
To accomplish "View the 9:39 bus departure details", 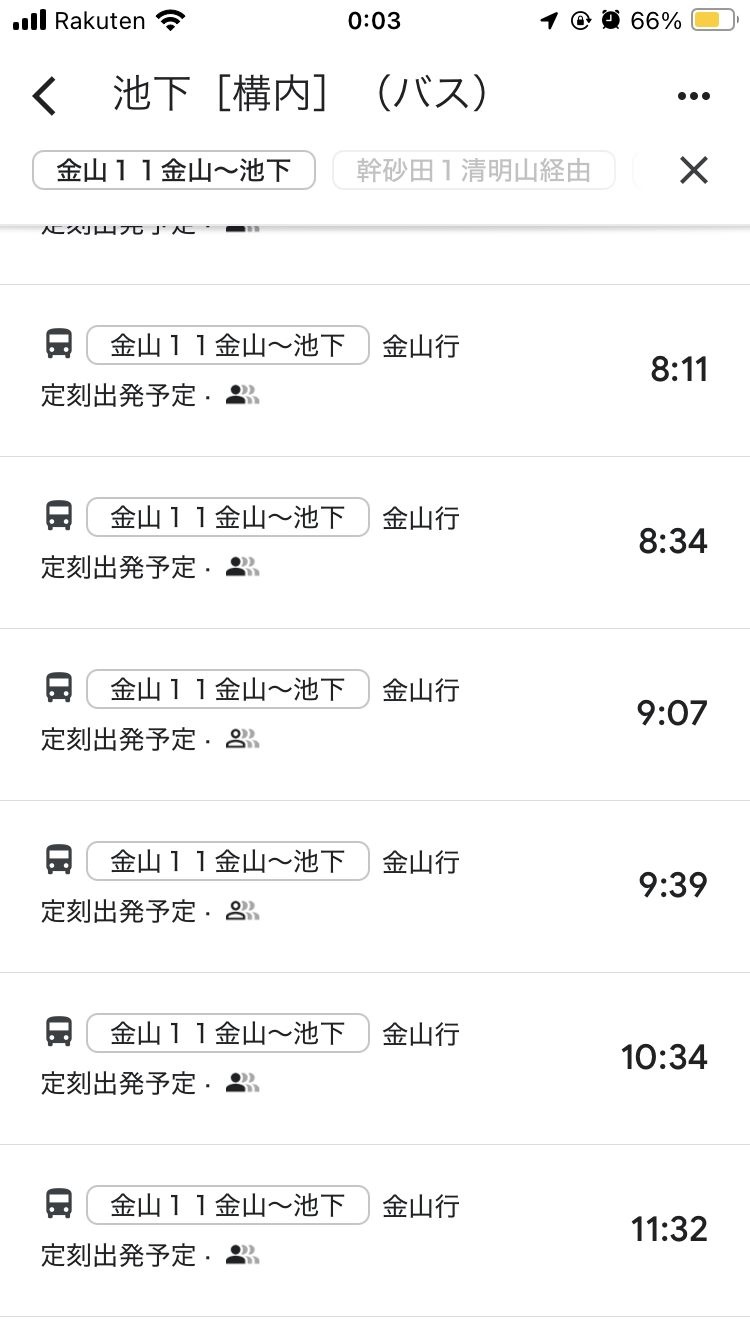I will pos(375,886).
